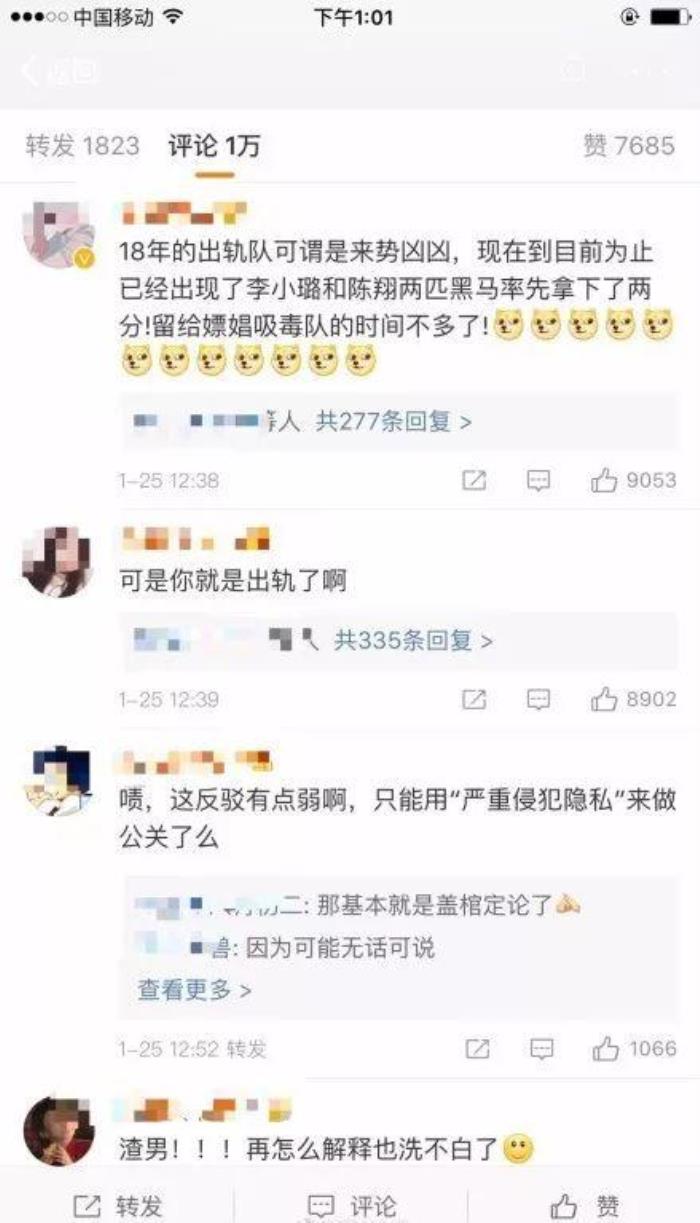
Task: Repost the 这反驳有点弱啊 comment
Action: pyautogui.click(x=477, y=1049)
